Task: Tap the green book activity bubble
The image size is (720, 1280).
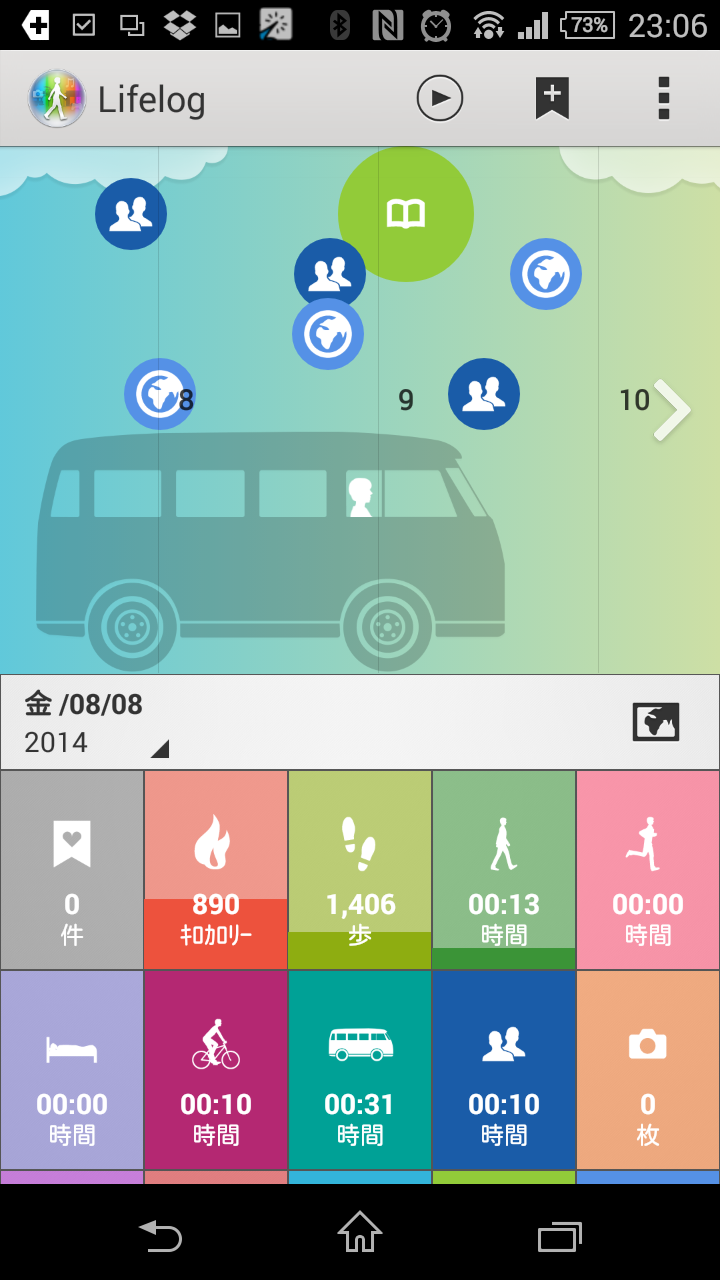Action: pyautogui.click(x=405, y=214)
